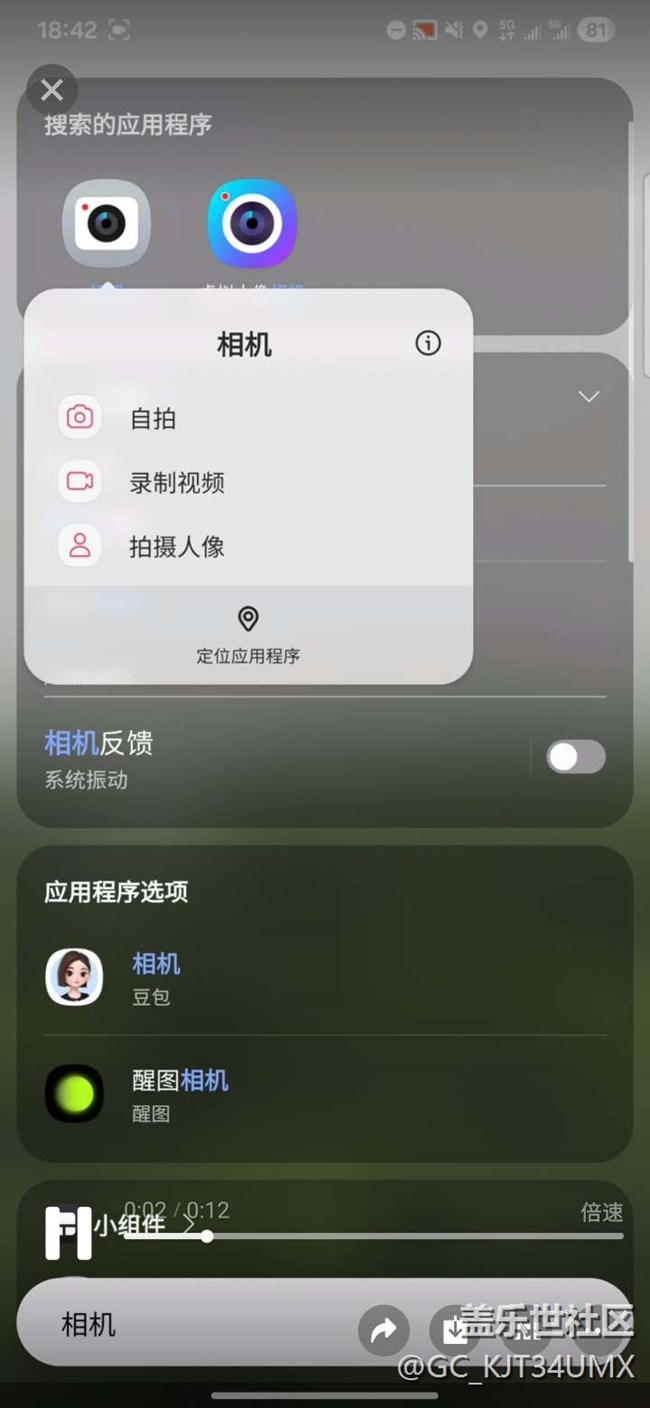Viewport: 650px width, 1408px height.
Task: Close the video viewer
Action: pos(52,91)
